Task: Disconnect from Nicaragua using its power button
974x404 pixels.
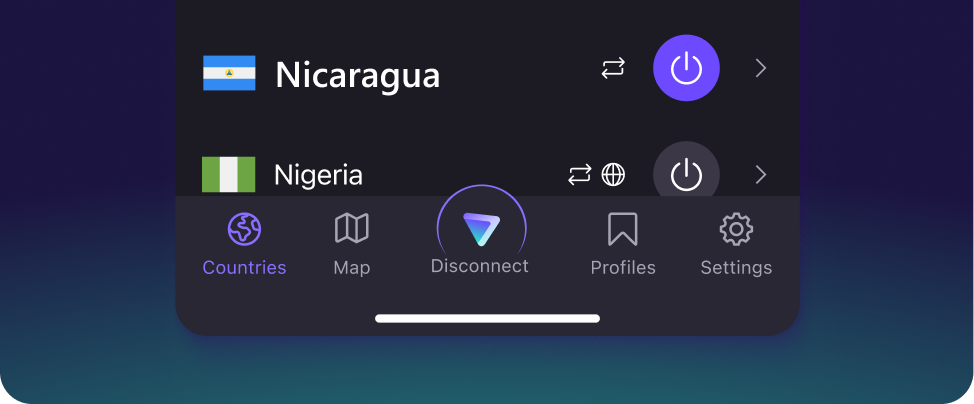Action: coord(686,68)
